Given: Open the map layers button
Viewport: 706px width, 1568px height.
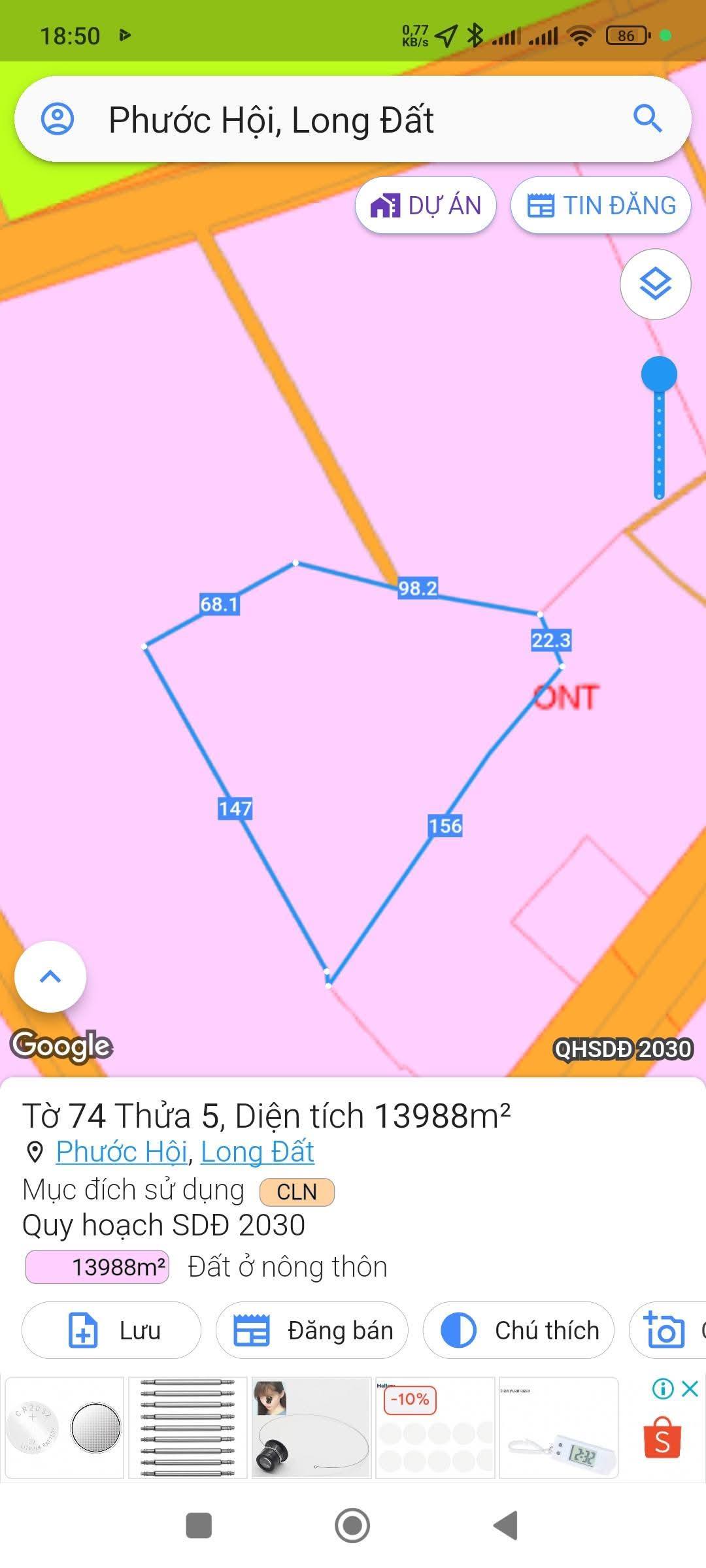Looking at the screenshot, I should (655, 284).
